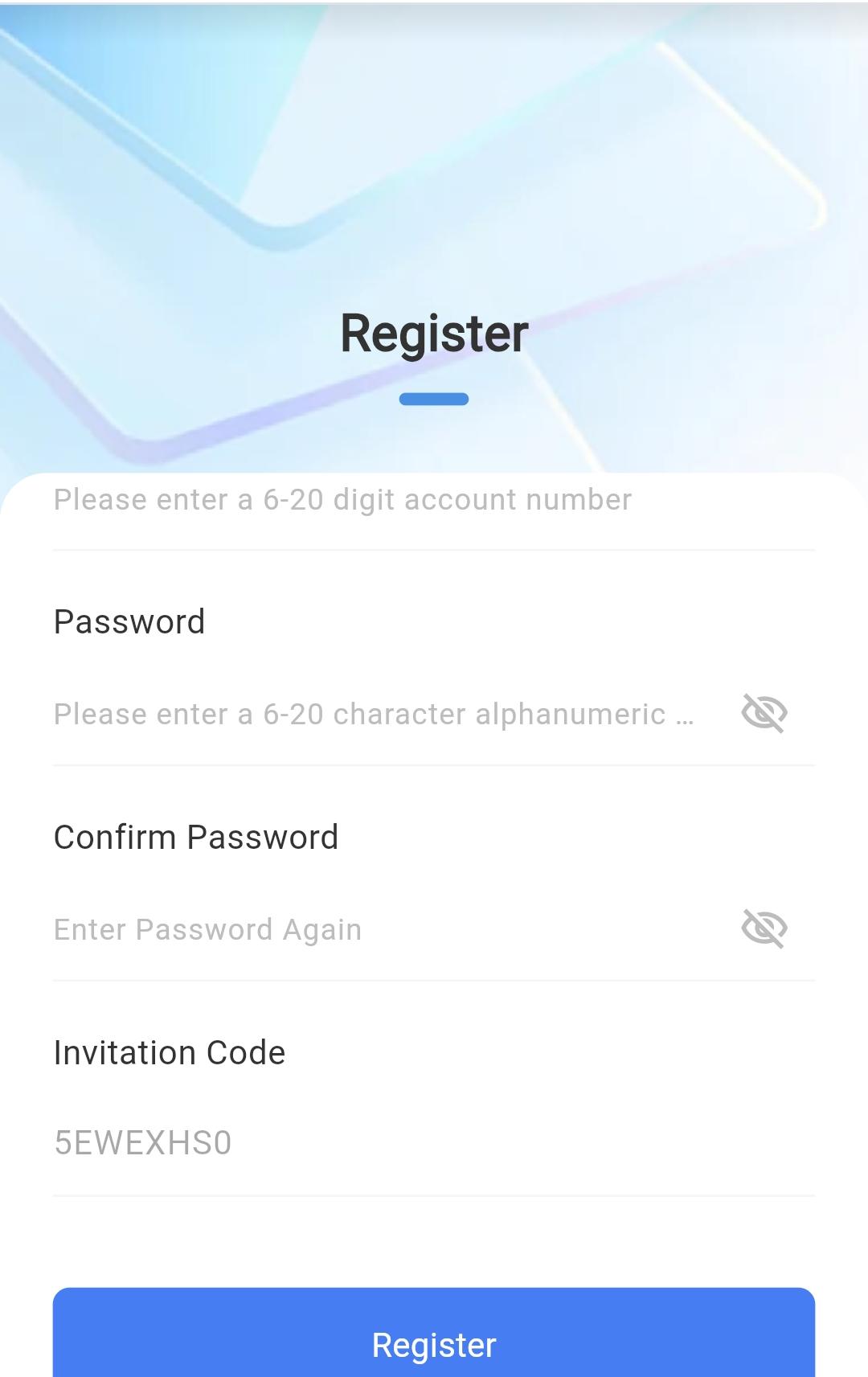Click the Invitation Code label

[169, 1051]
